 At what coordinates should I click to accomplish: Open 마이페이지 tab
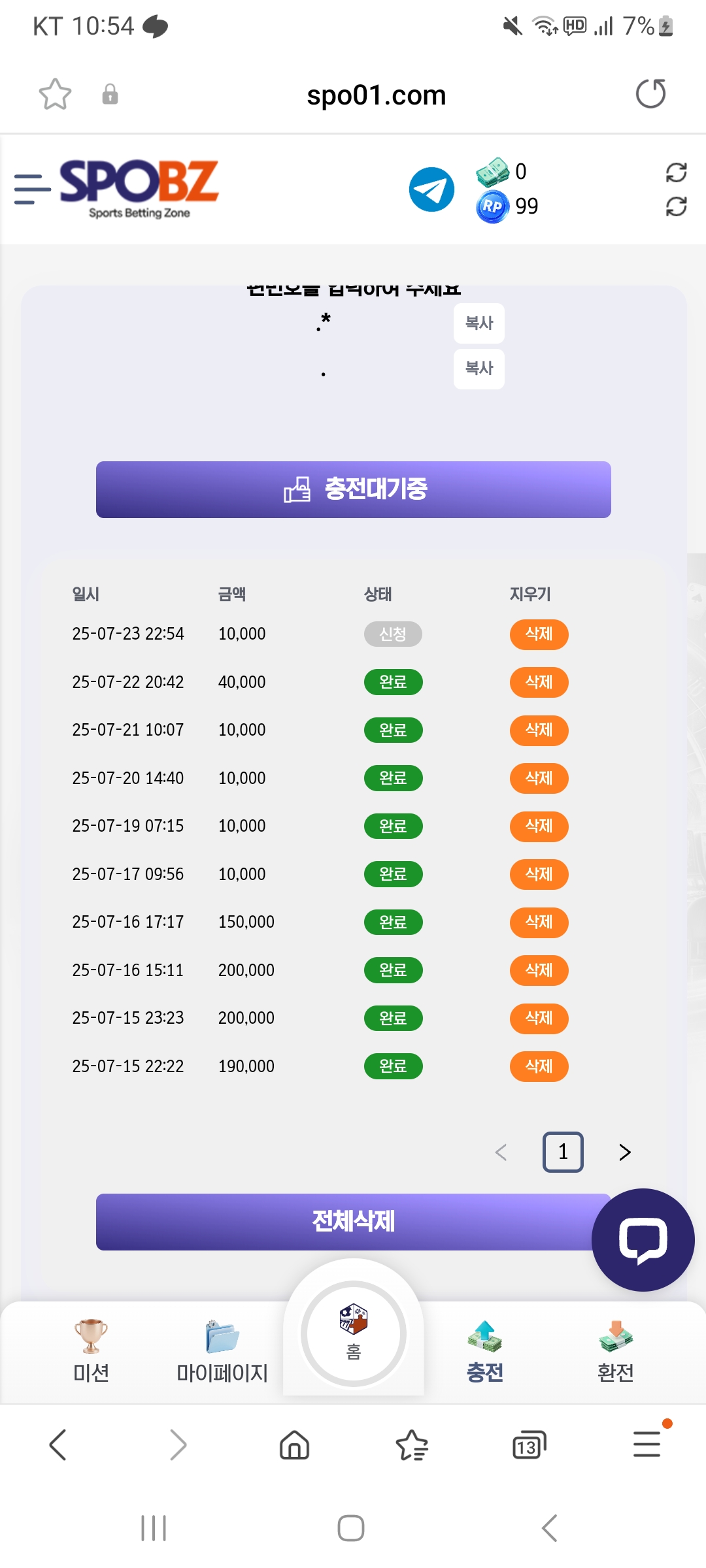click(222, 1350)
